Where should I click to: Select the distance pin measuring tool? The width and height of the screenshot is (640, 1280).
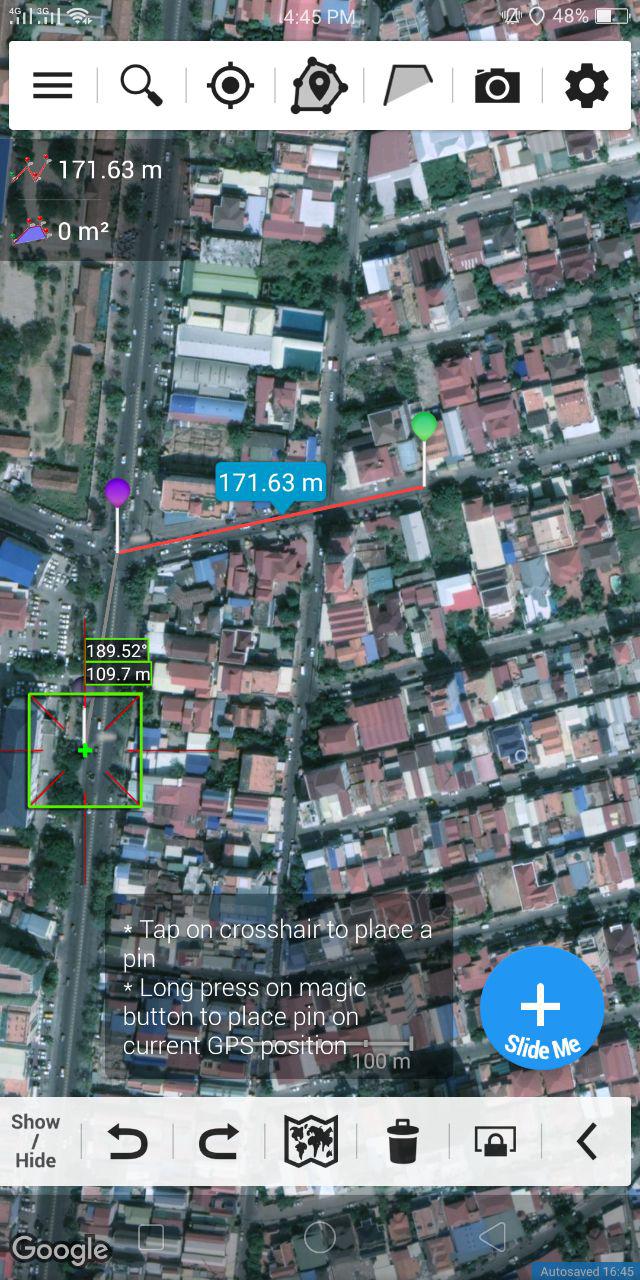pyautogui.click(x=318, y=87)
